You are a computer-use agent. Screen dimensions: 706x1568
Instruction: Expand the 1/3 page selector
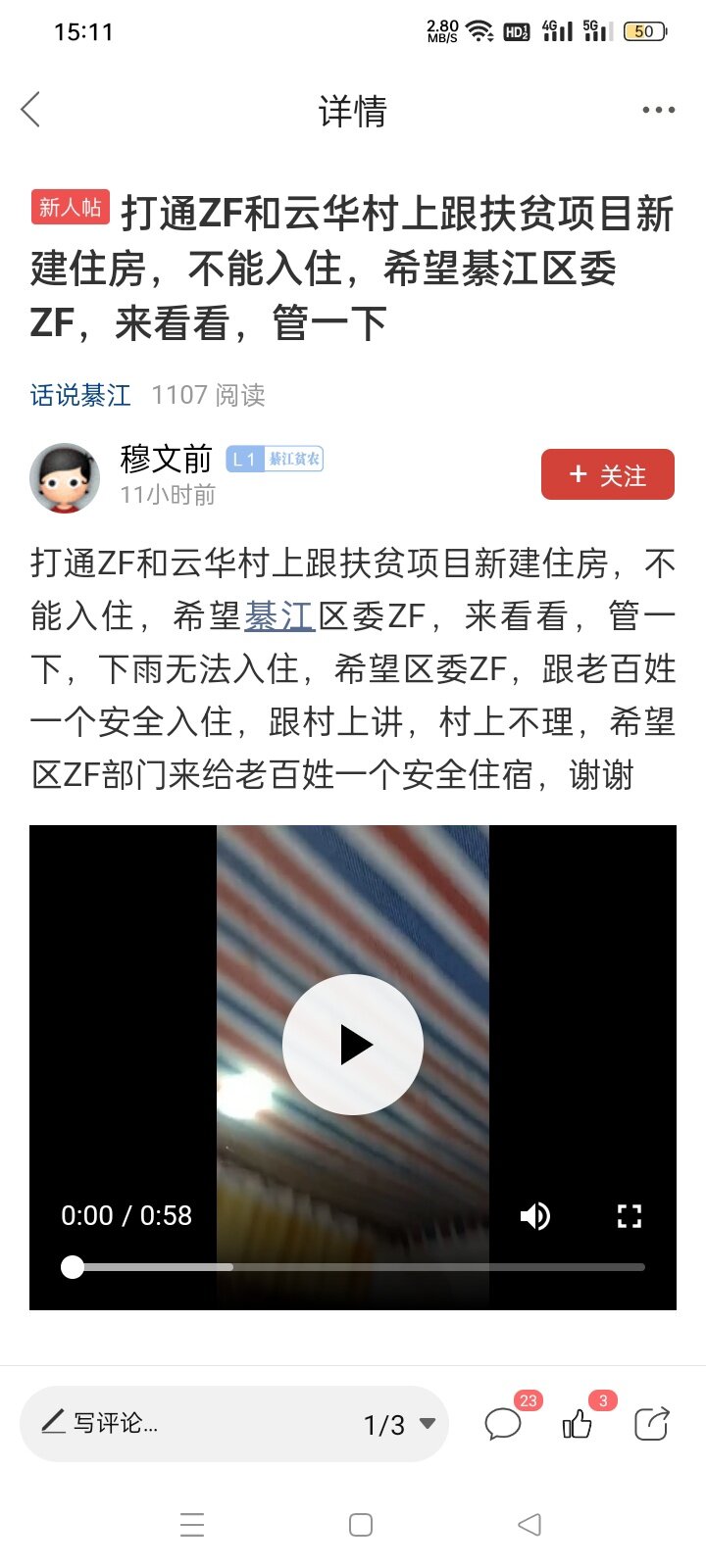399,1424
